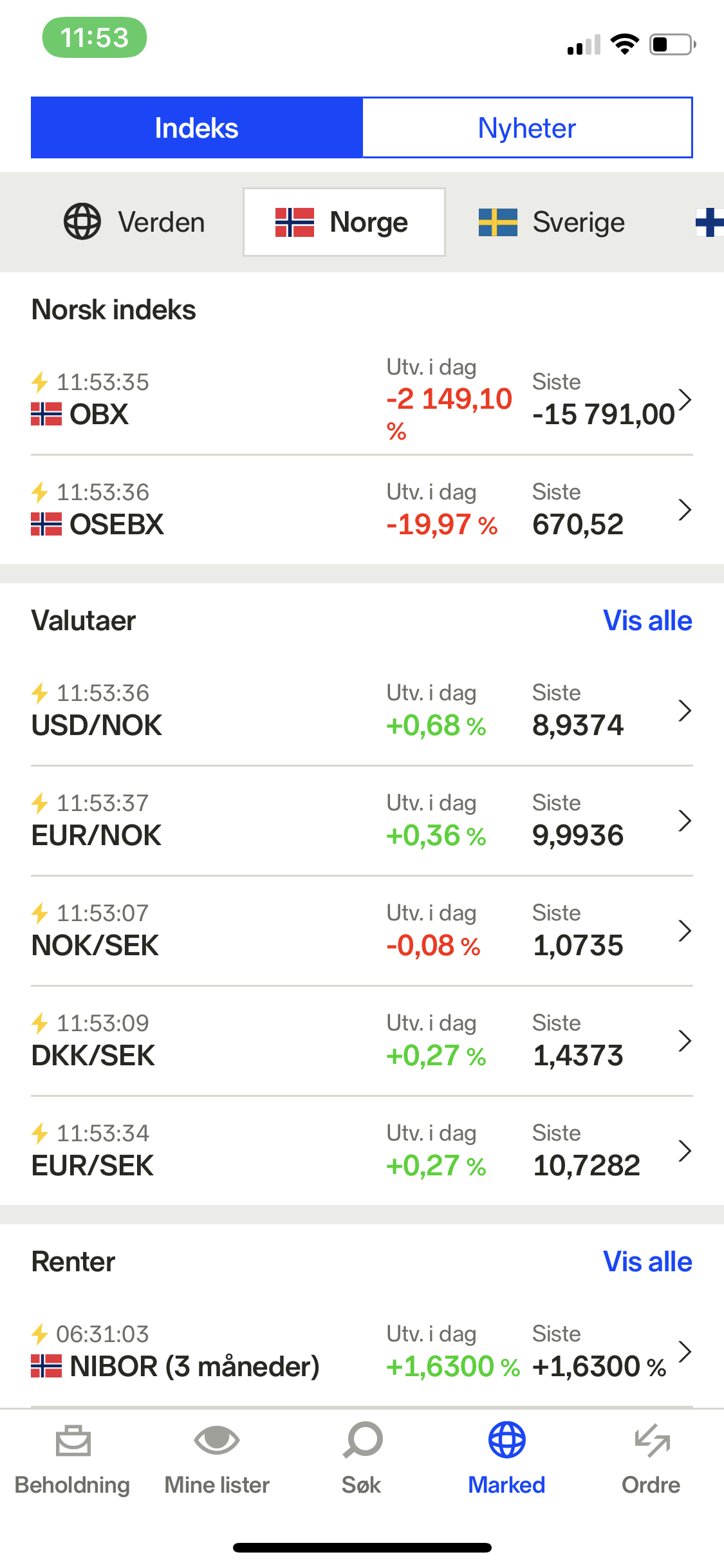
Task: Tap the Norge market filter
Action: (344, 222)
